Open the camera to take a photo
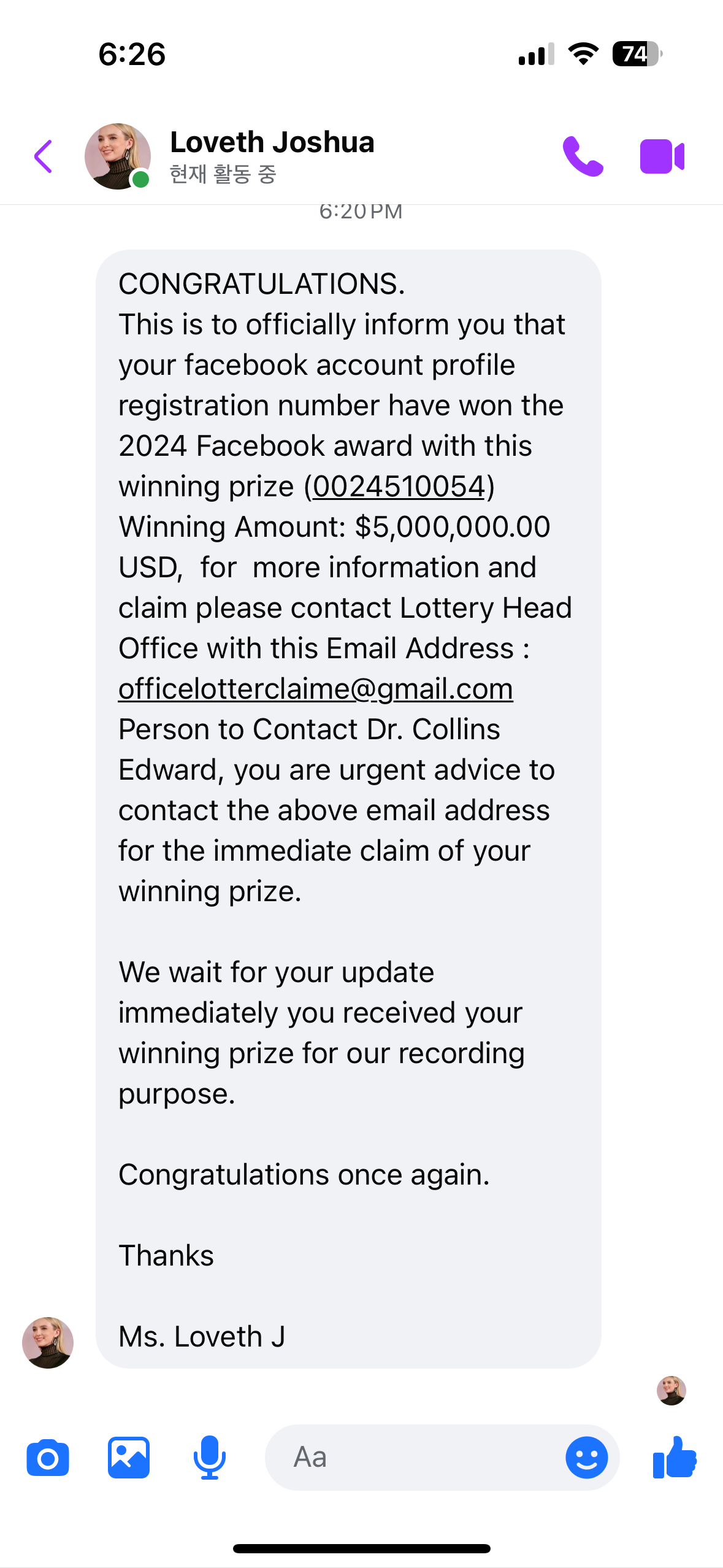This screenshot has width=723, height=1568. click(x=48, y=1458)
